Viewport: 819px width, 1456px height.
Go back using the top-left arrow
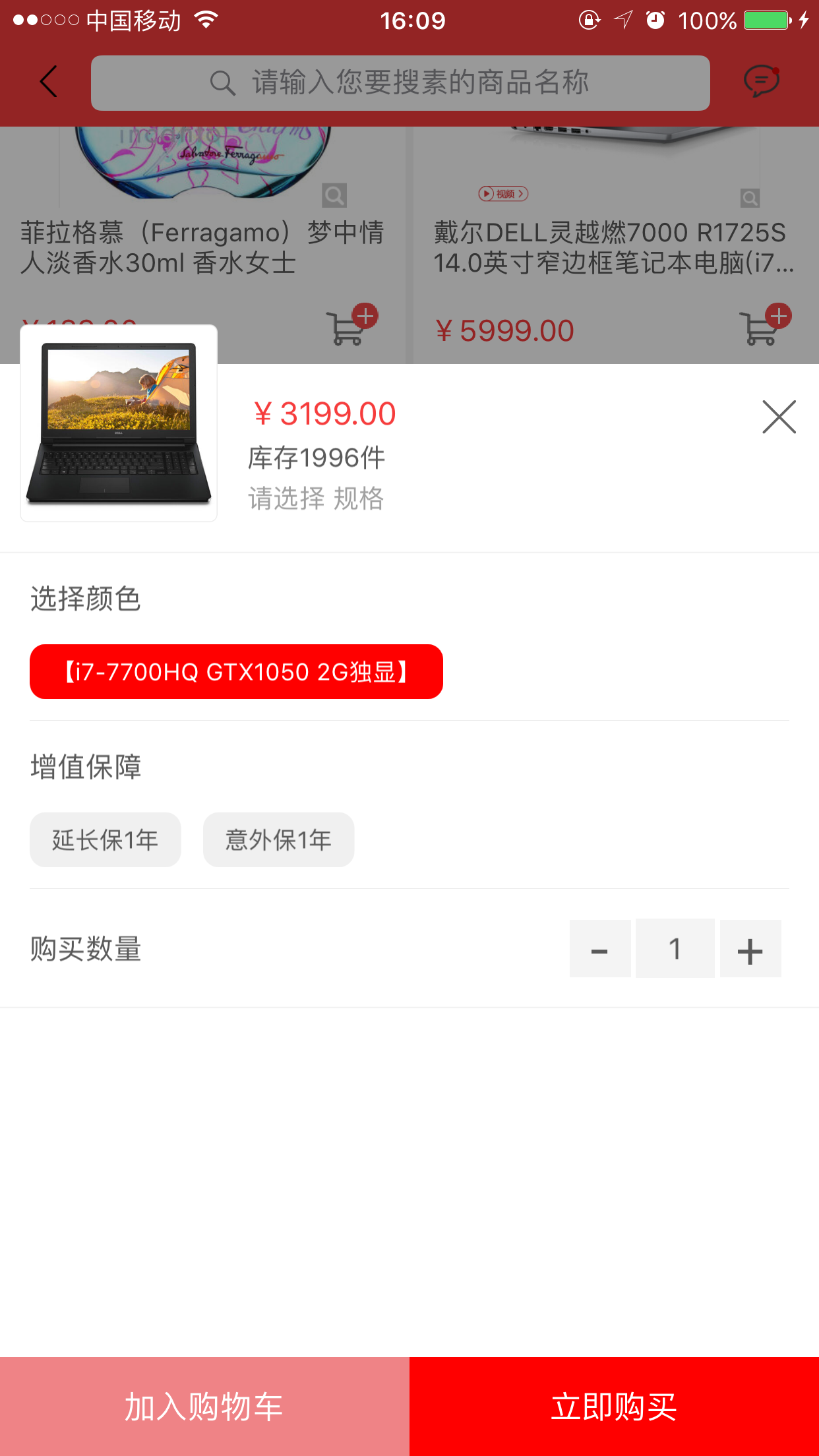49,82
